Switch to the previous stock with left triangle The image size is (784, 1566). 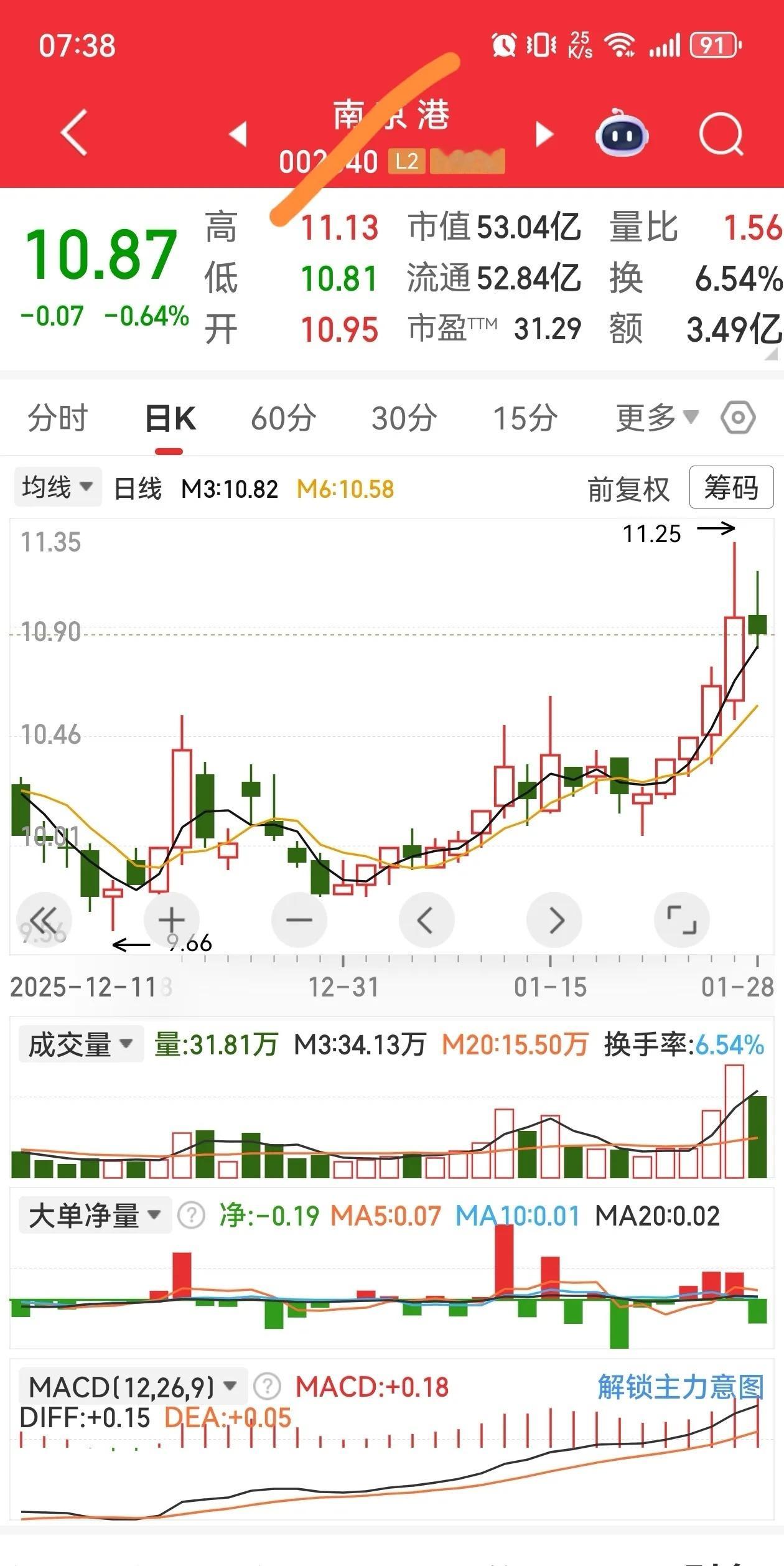point(238,134)
